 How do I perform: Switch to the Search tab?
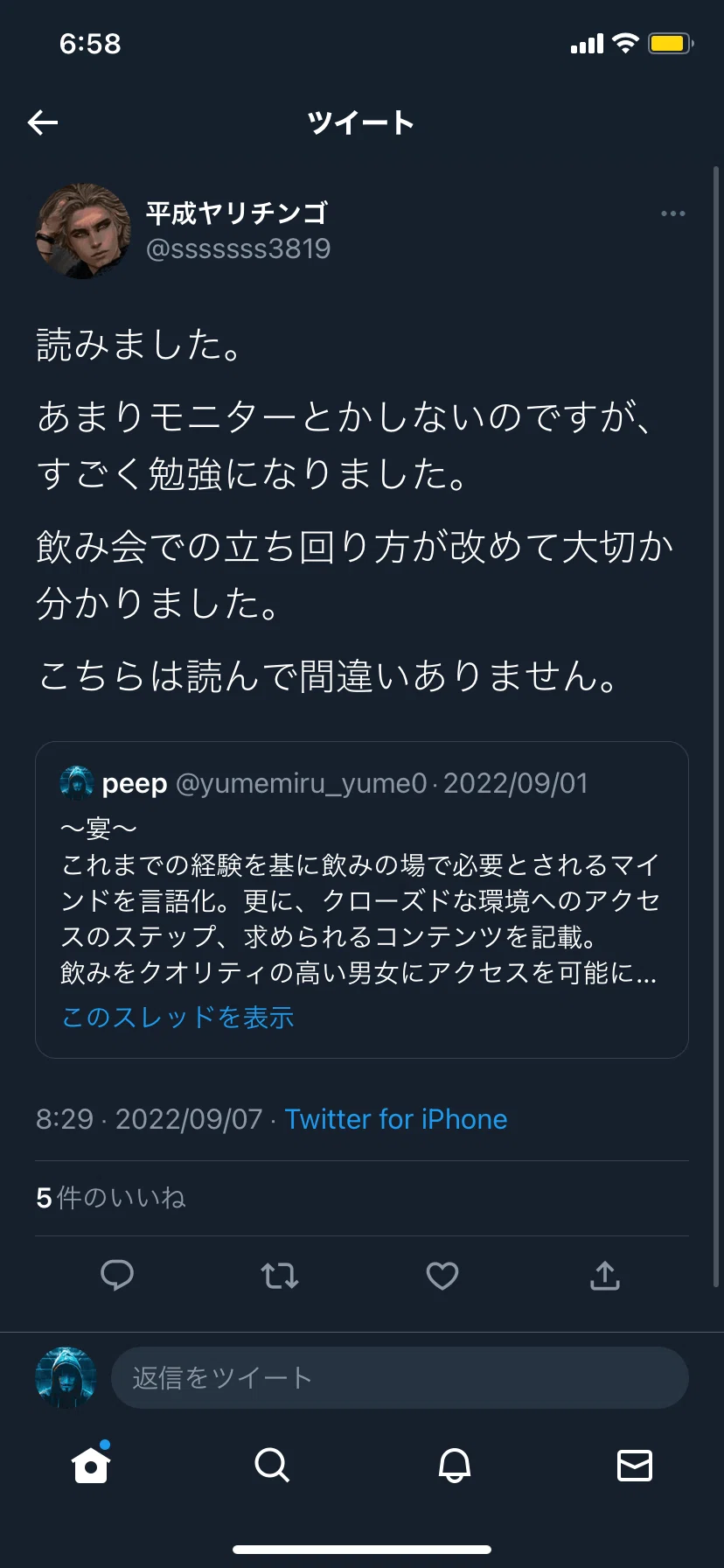272,1464
